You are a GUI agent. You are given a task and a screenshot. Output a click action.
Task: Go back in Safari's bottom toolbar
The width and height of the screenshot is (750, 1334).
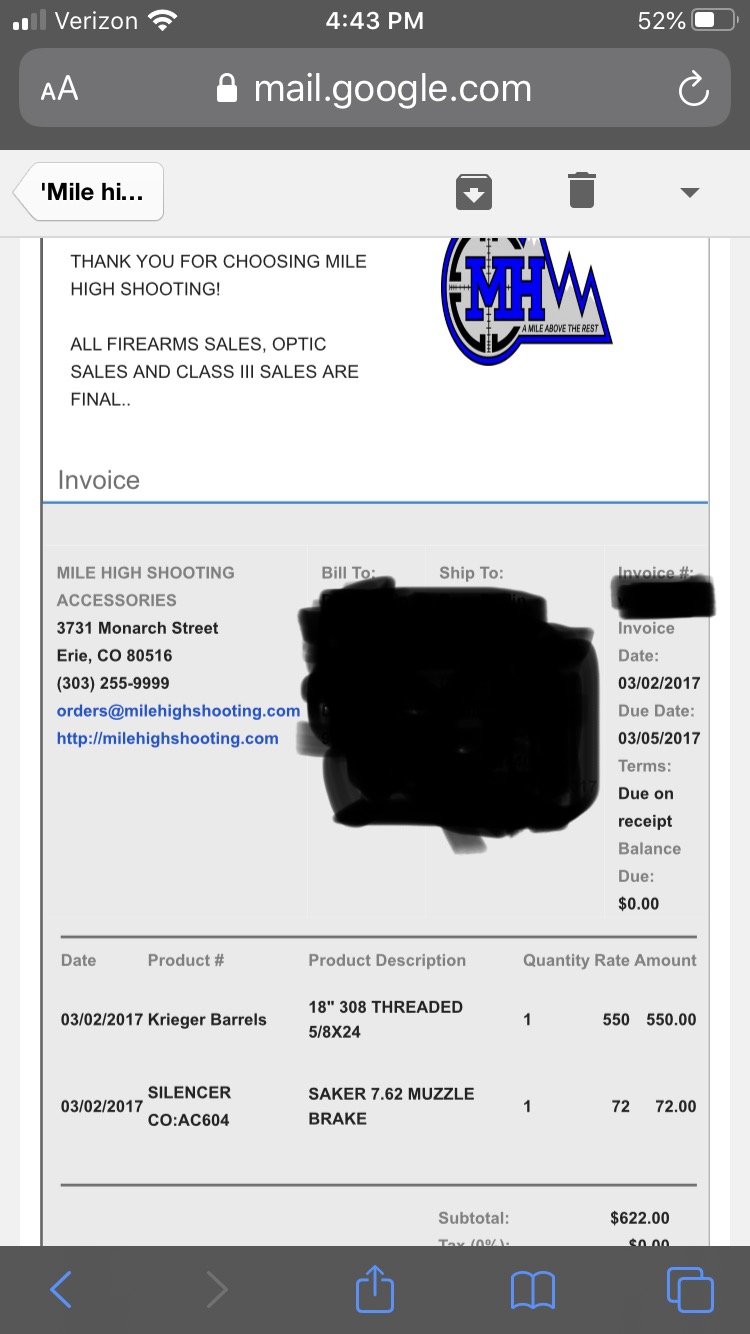point(61,1290)
